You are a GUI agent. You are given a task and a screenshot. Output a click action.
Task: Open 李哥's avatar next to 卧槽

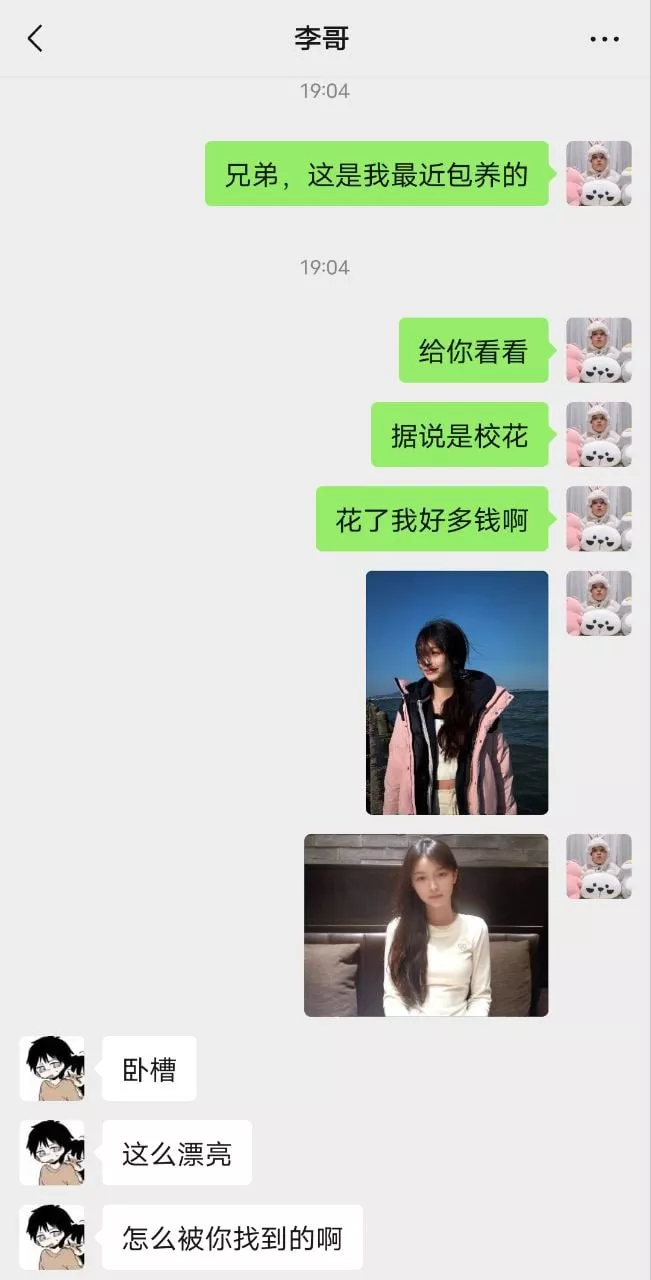tap(52, 1068)
